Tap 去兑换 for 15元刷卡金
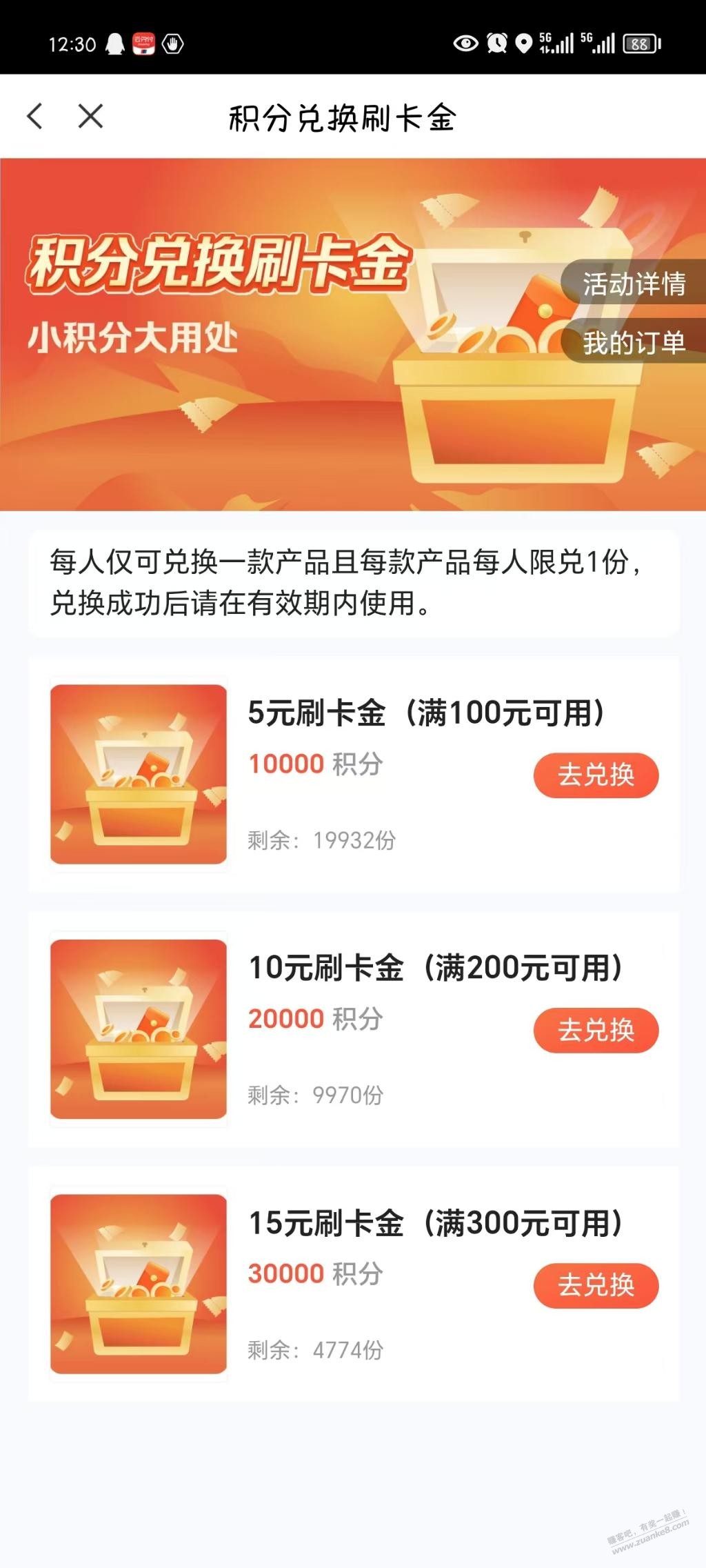The height and width of the screenshot is (1568, 706). tap(596, 1284)
